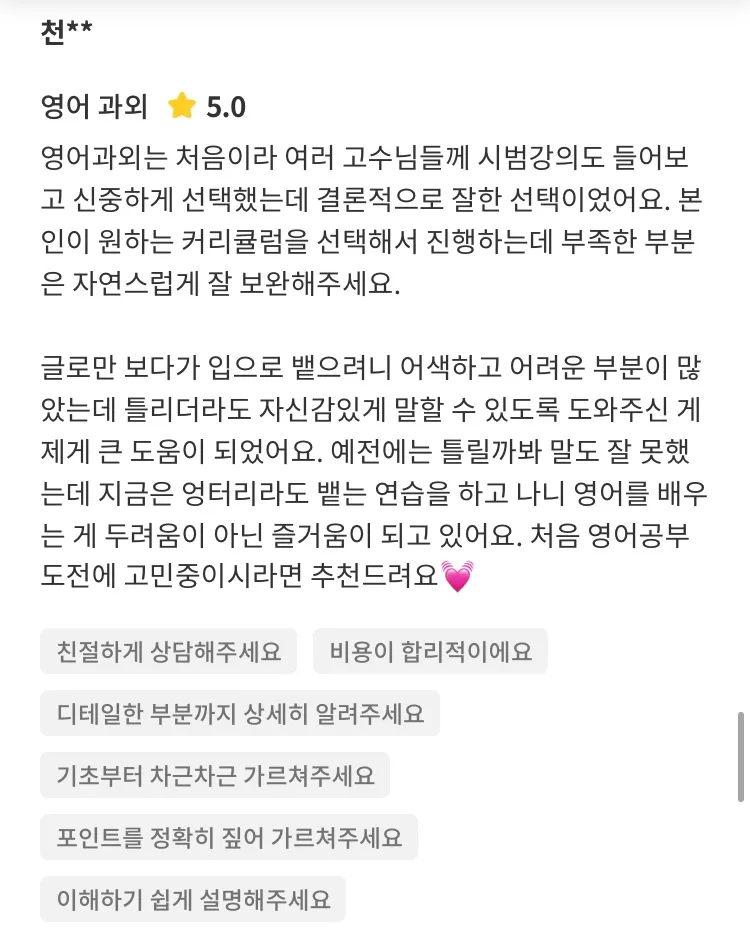
Task: Select the 비용이 합리적이에요 tag
Action: pos(430,651)
